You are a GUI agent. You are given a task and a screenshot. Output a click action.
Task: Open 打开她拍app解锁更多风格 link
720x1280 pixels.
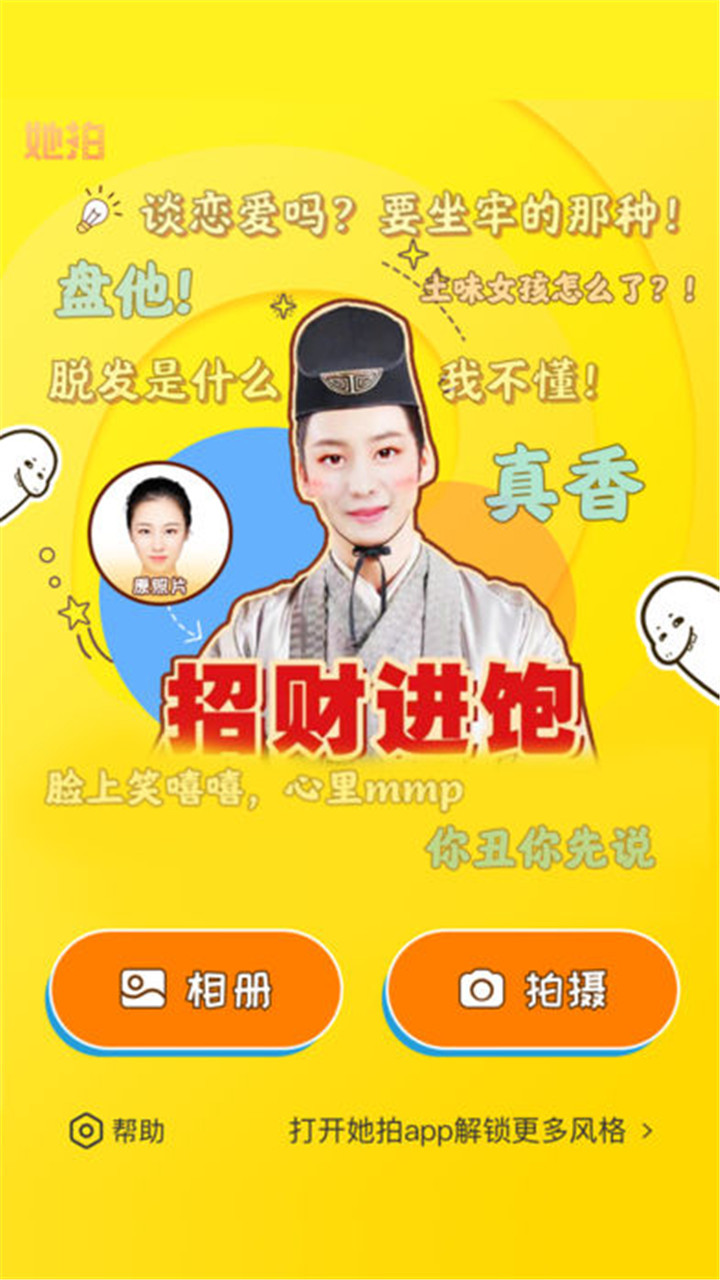[470, 1131]
